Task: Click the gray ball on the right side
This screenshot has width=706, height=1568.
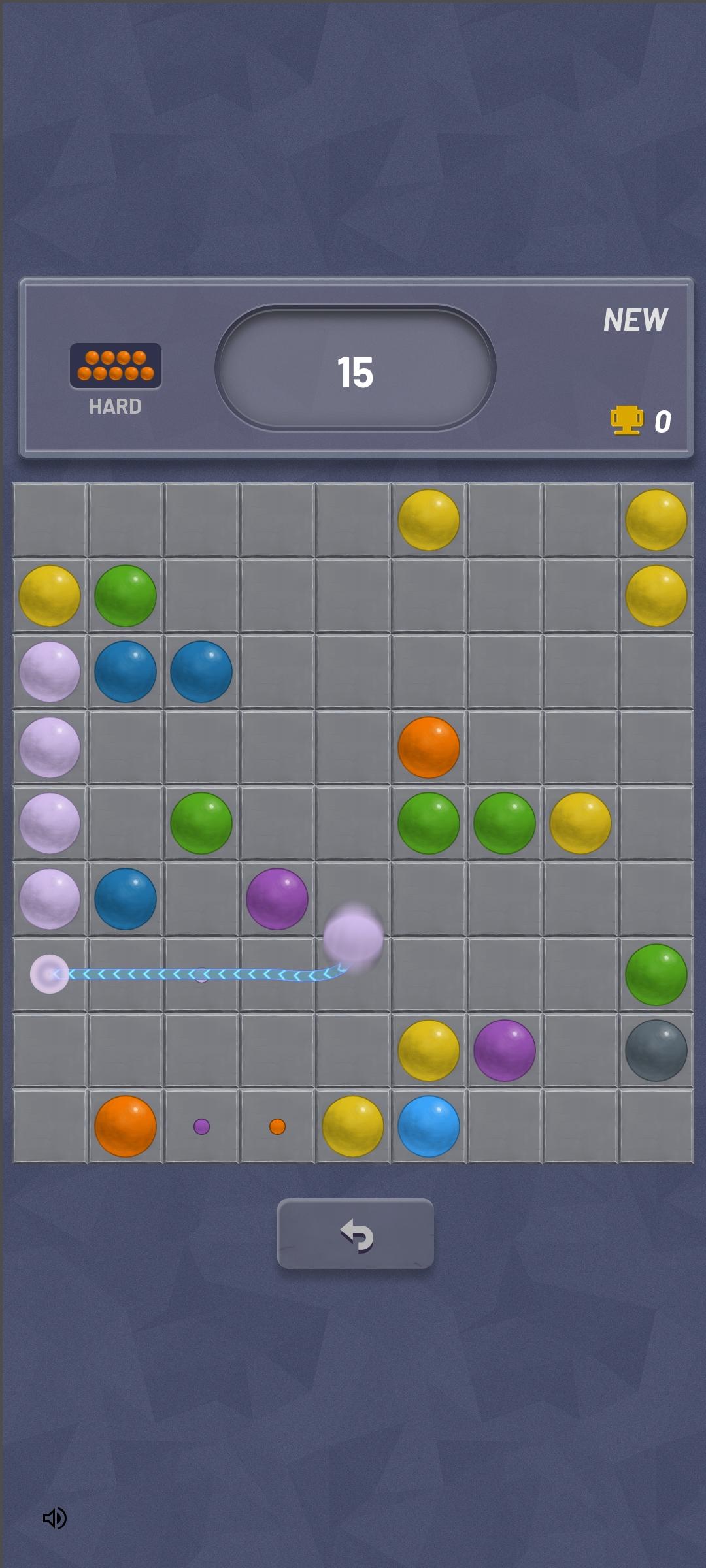Action: coord(656,1048)
